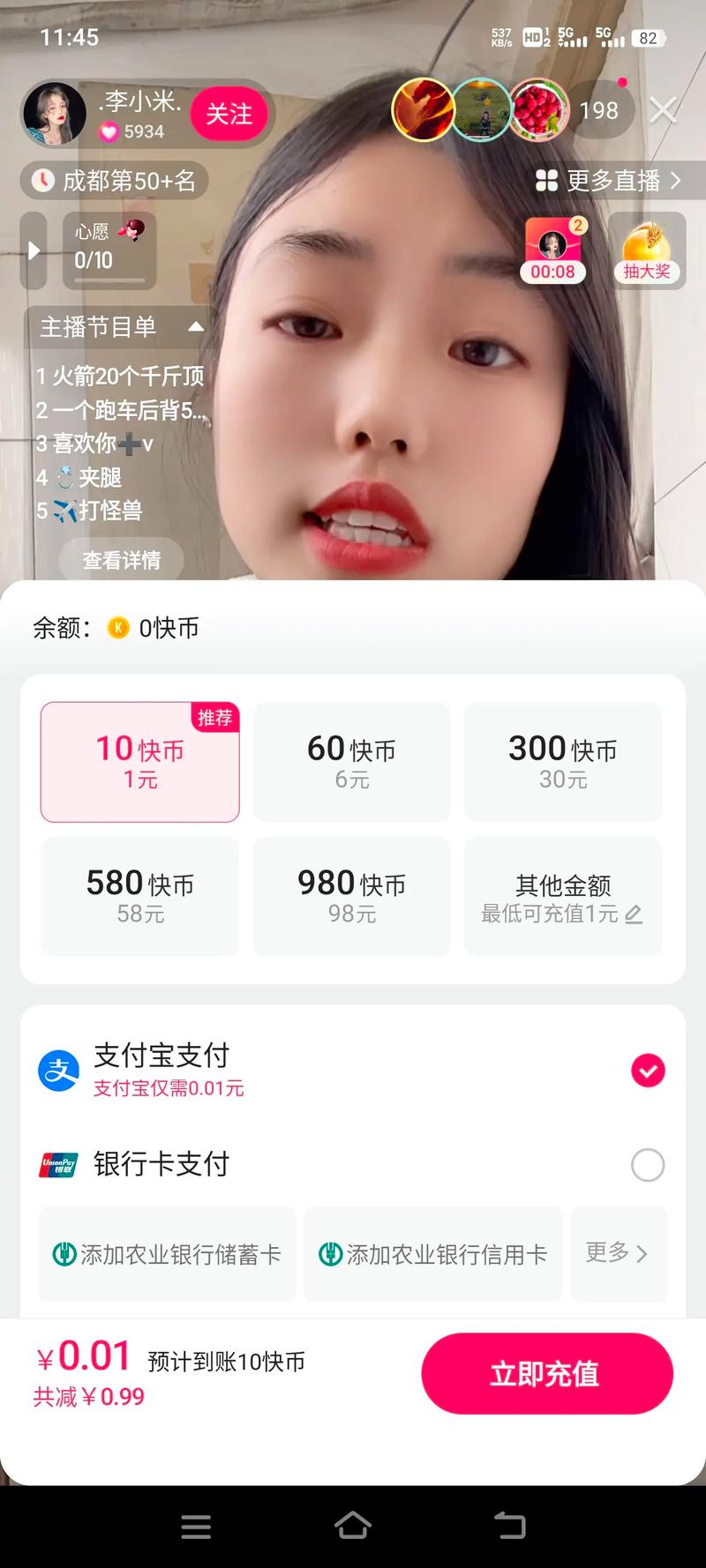Collapse the 主播节目单 list

click(x=196, y=327)
